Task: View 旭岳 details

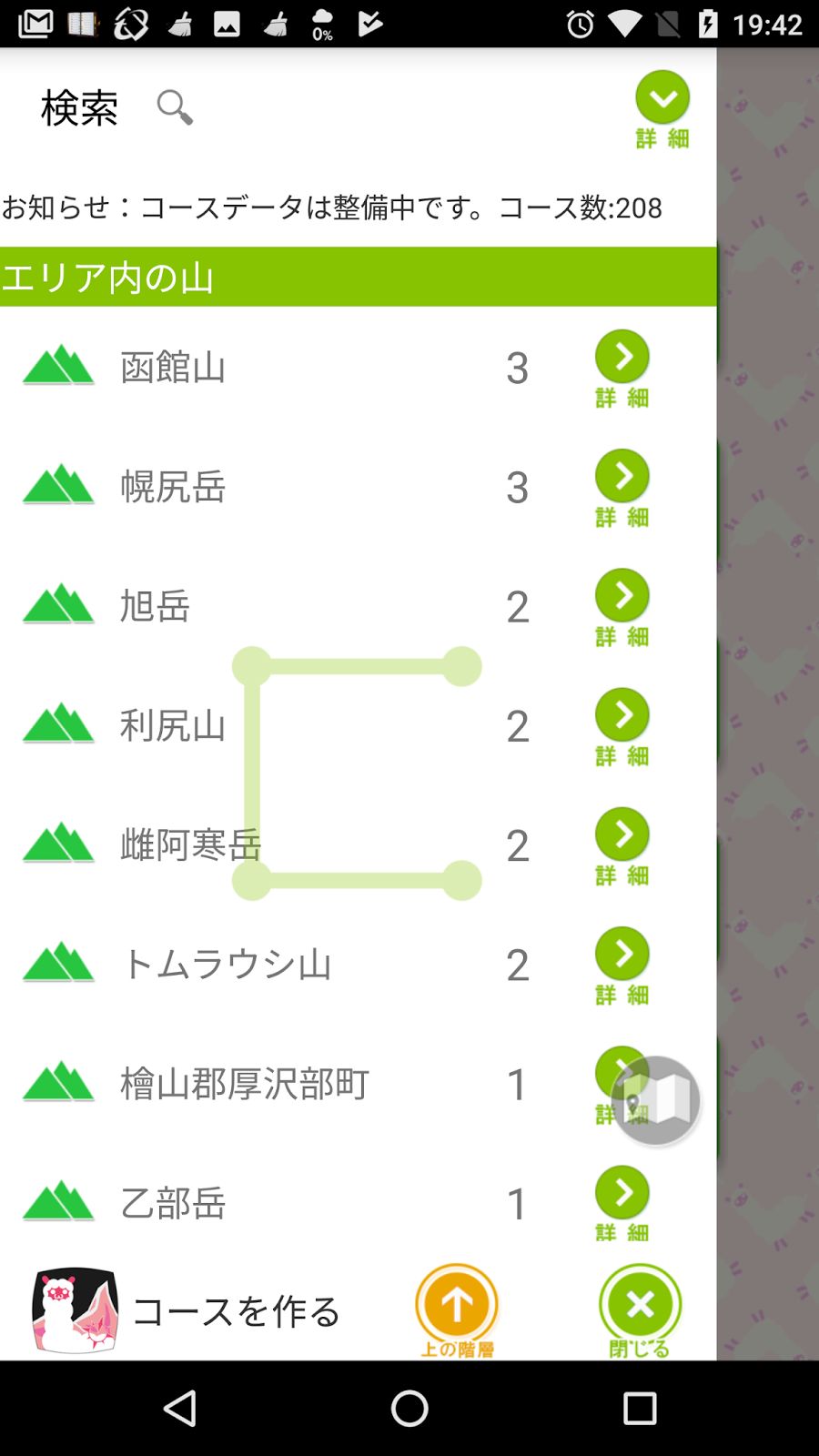Action: [x=622, y=606]
